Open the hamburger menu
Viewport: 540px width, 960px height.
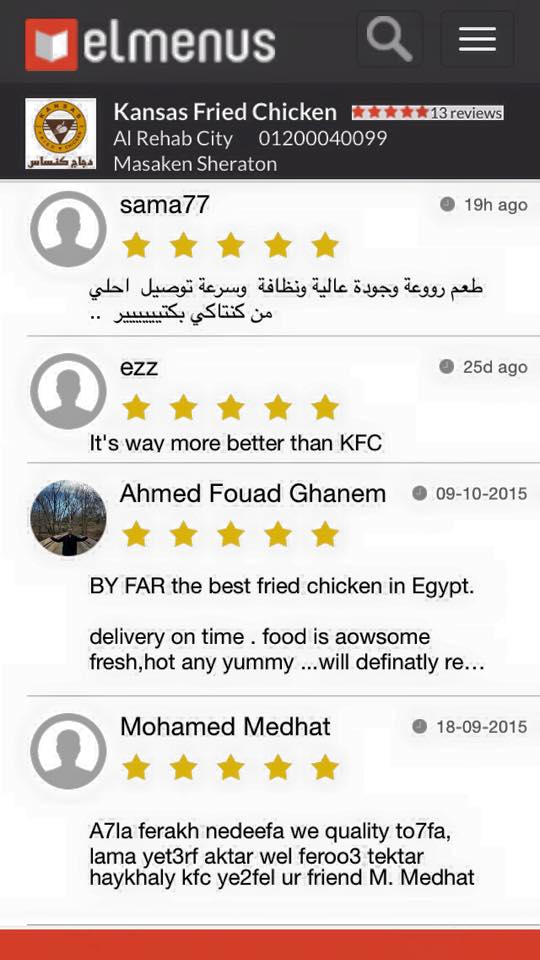click(x=477, y=39)
